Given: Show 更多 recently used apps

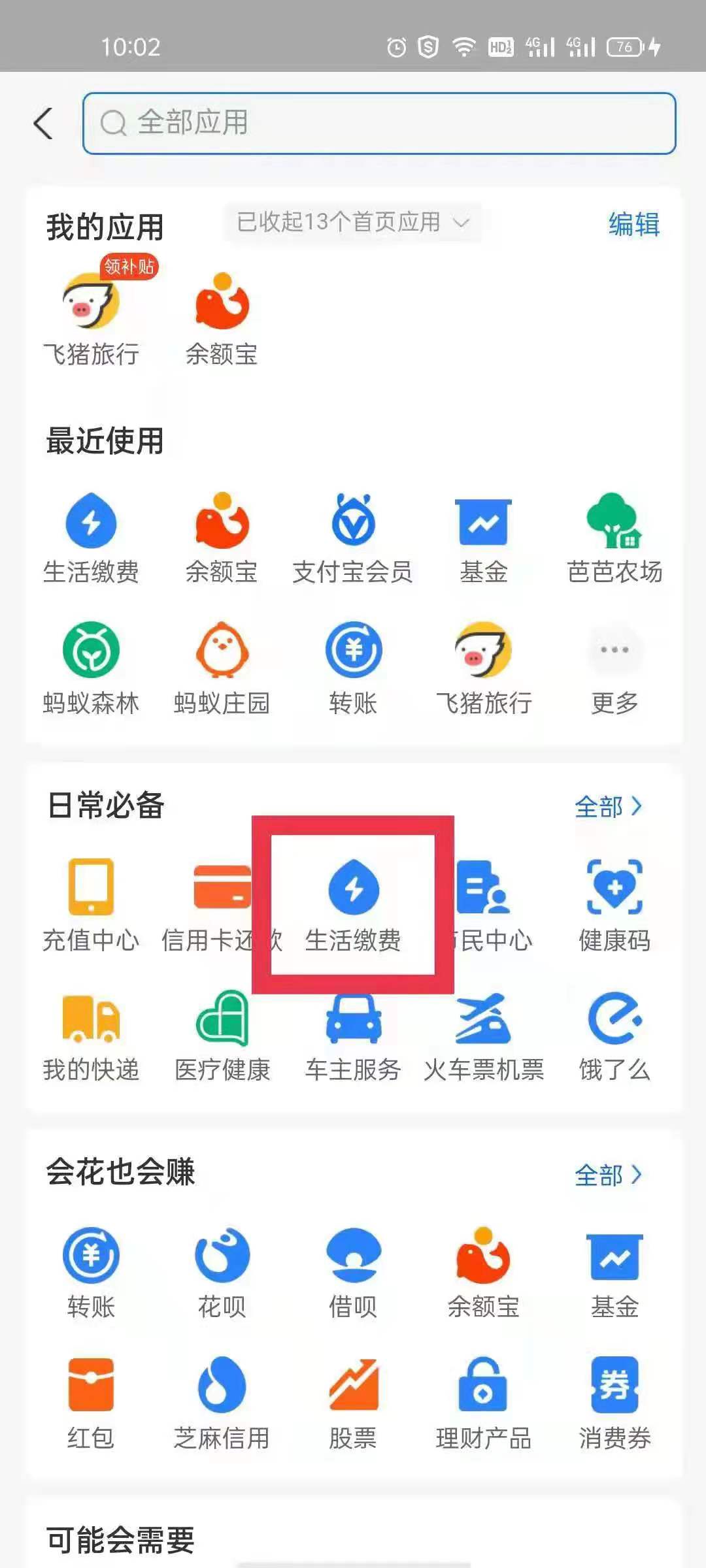Looking at the screenshot, I should [614, 668].
